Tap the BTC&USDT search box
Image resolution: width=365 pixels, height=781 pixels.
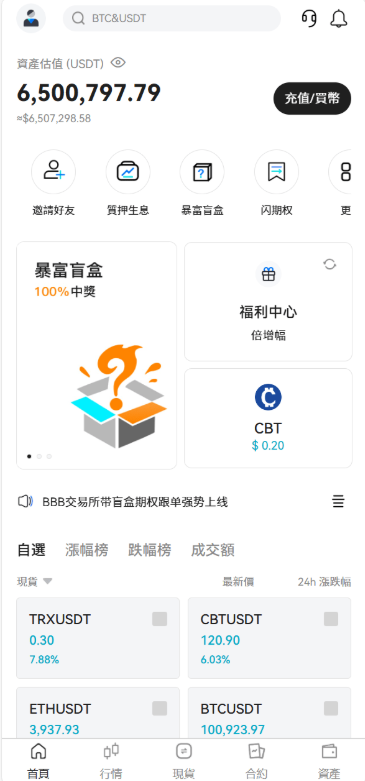click(x=172, y=18)
